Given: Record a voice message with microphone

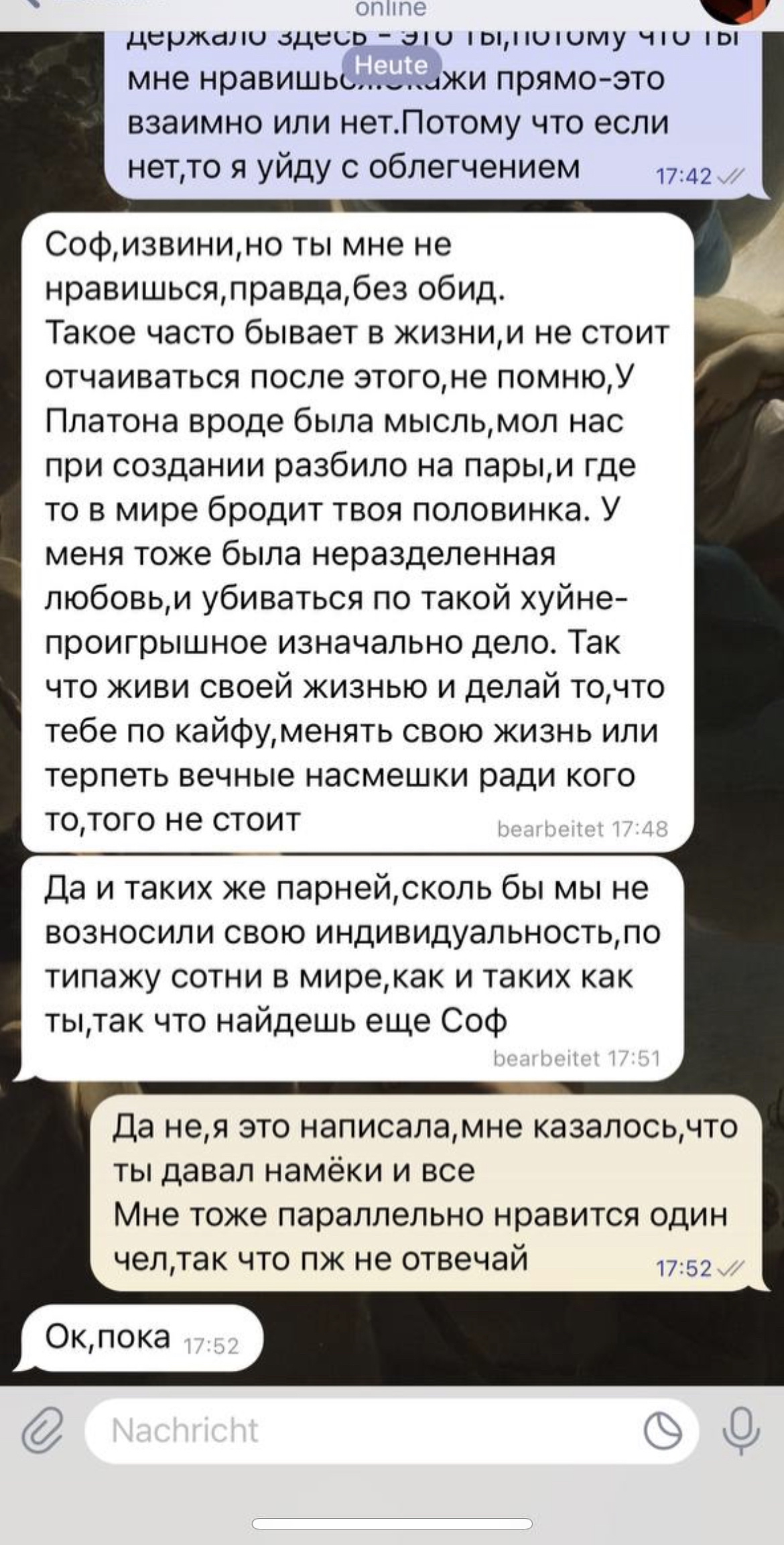Looking at the screenshot, I should point(740,1430).
